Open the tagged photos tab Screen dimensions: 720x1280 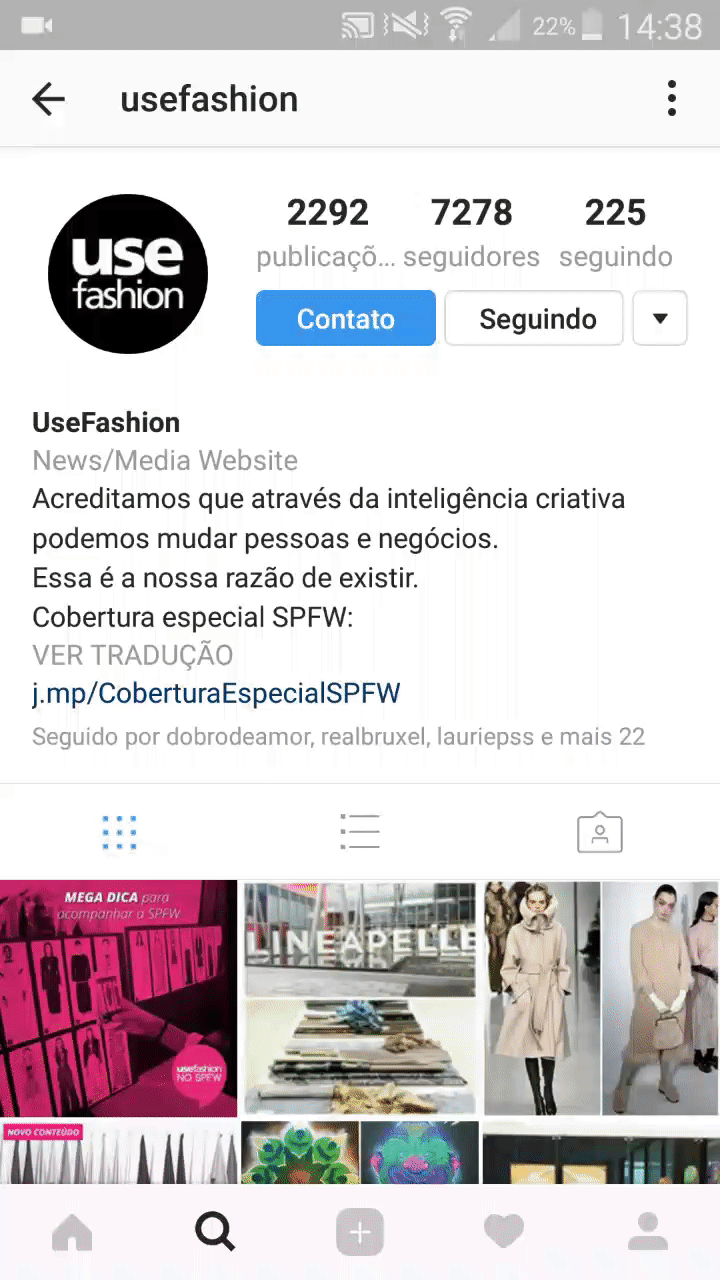click(x=599, y=832)
